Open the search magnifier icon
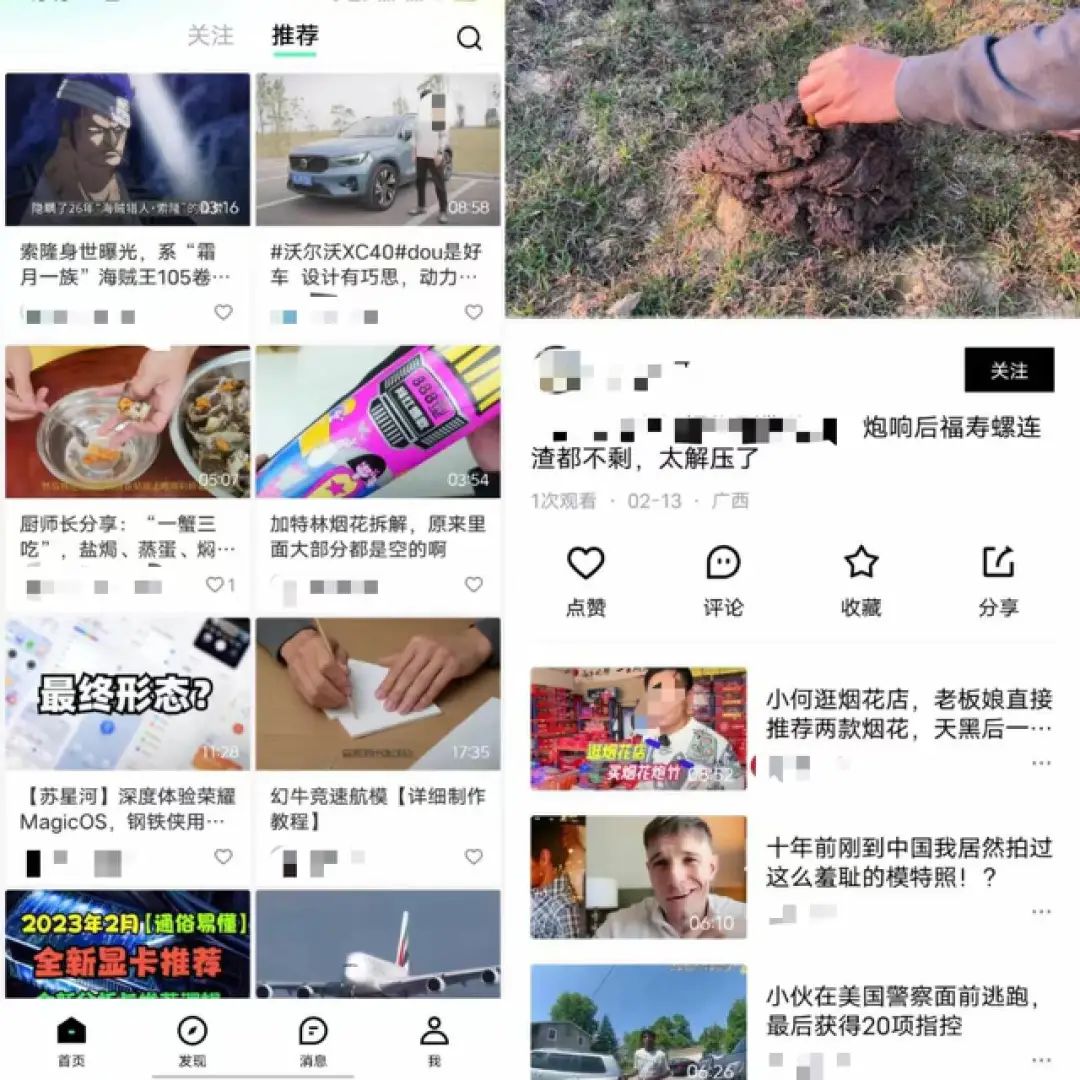 click(469, 38)
